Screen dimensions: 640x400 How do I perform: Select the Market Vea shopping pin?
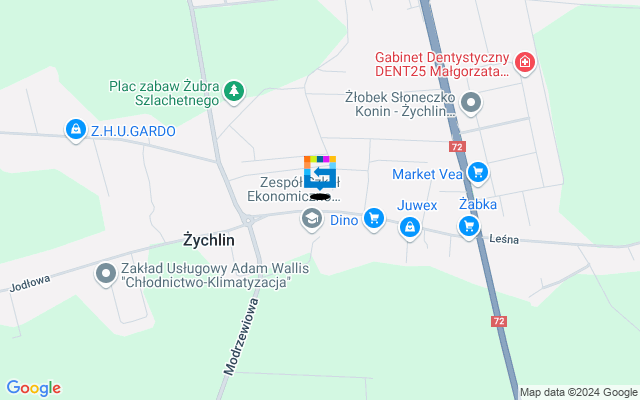[x=478, y=173]
